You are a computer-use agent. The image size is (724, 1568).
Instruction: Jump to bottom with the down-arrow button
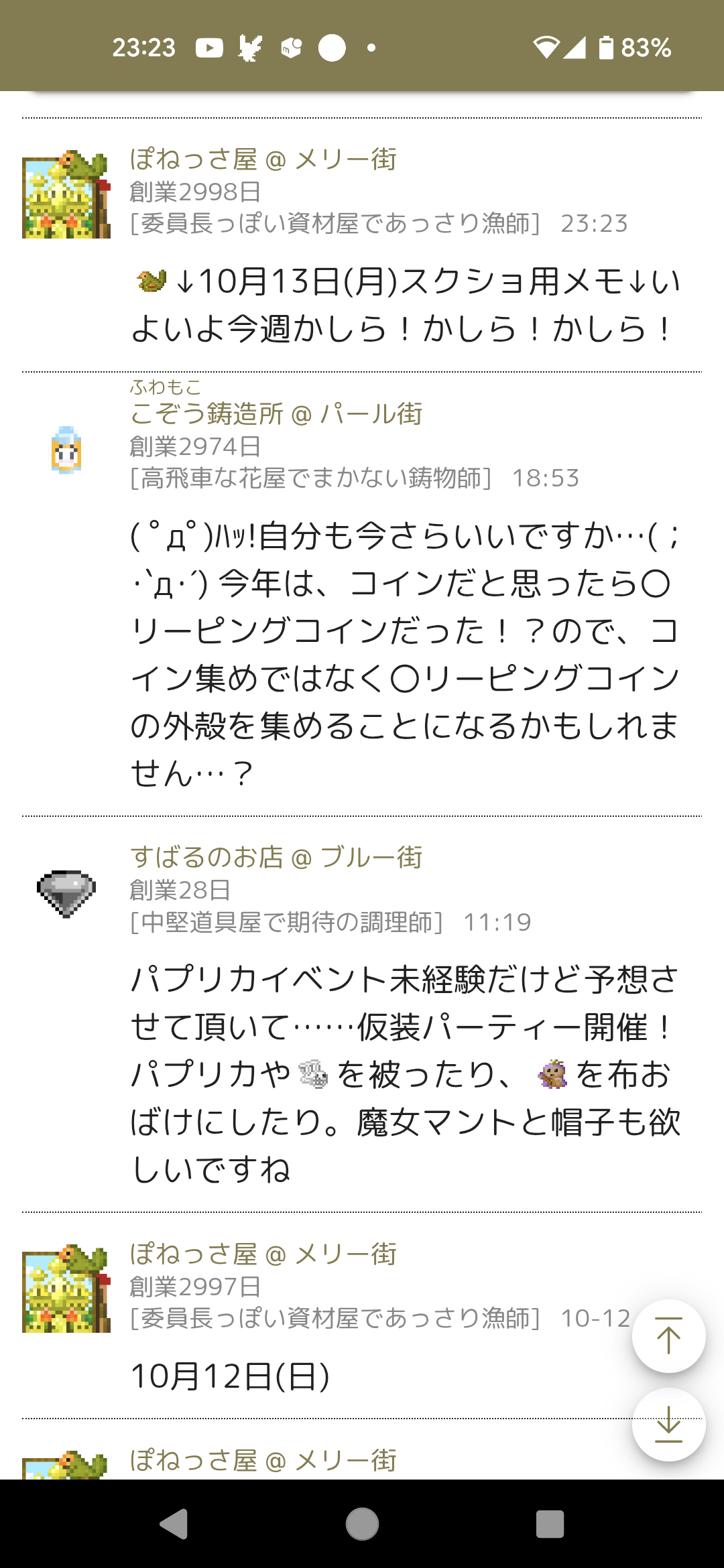668,1424
